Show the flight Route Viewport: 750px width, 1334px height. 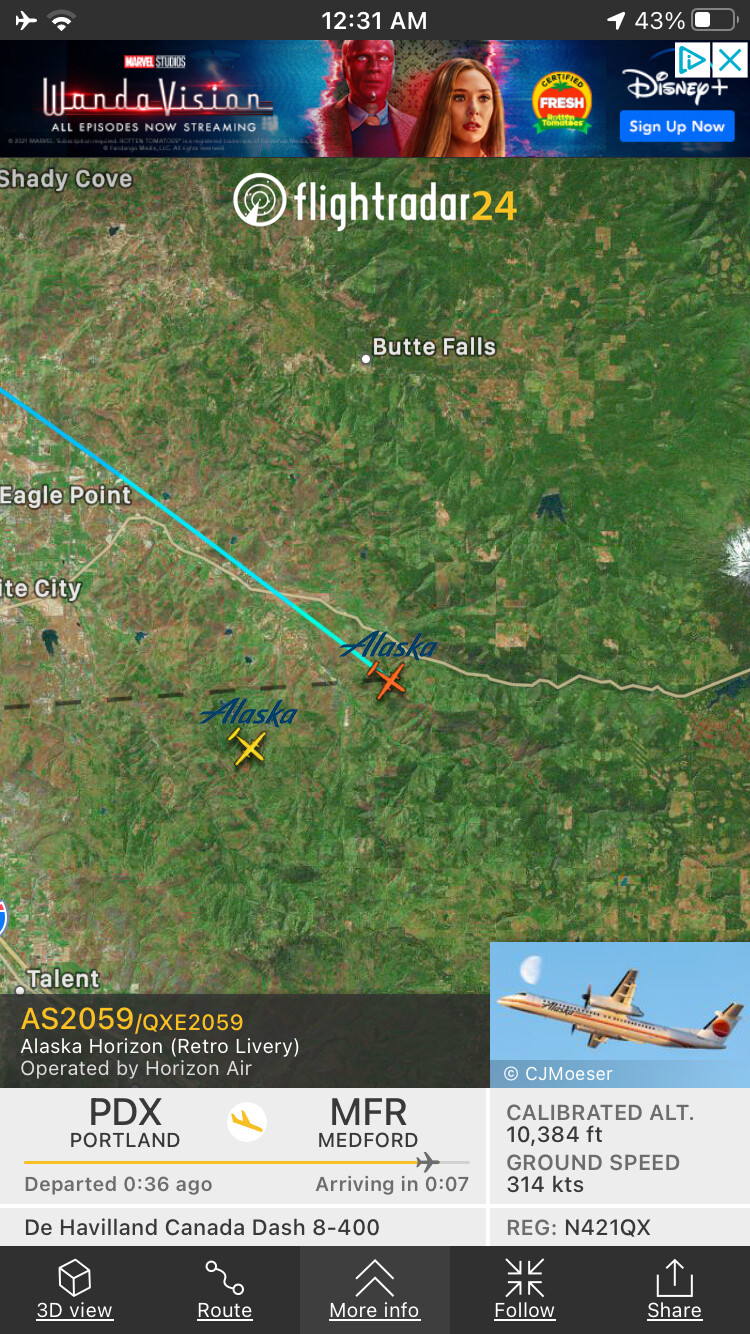pos(225,1289)
